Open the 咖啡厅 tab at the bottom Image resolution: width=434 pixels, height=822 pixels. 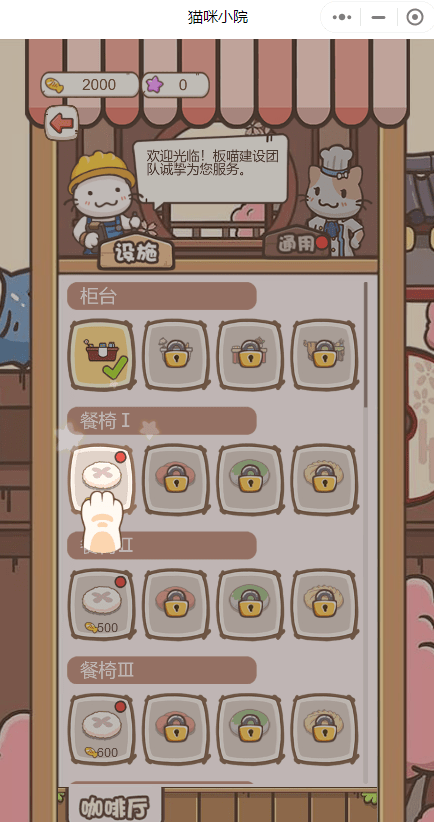click(x=115, y=807)
